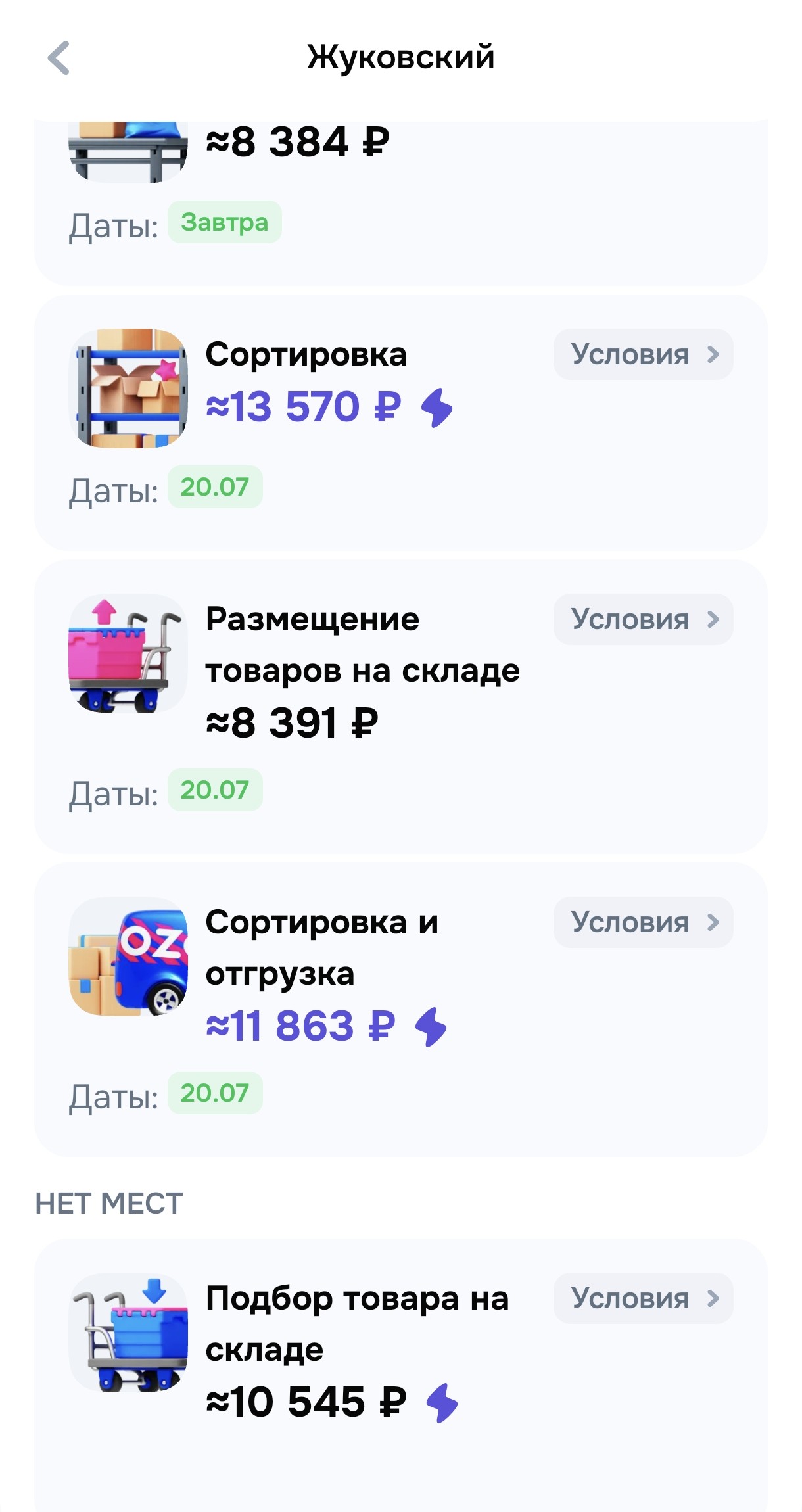
Task: Select date 20.07 in Сортировка card
Action: tap(215, 487)
